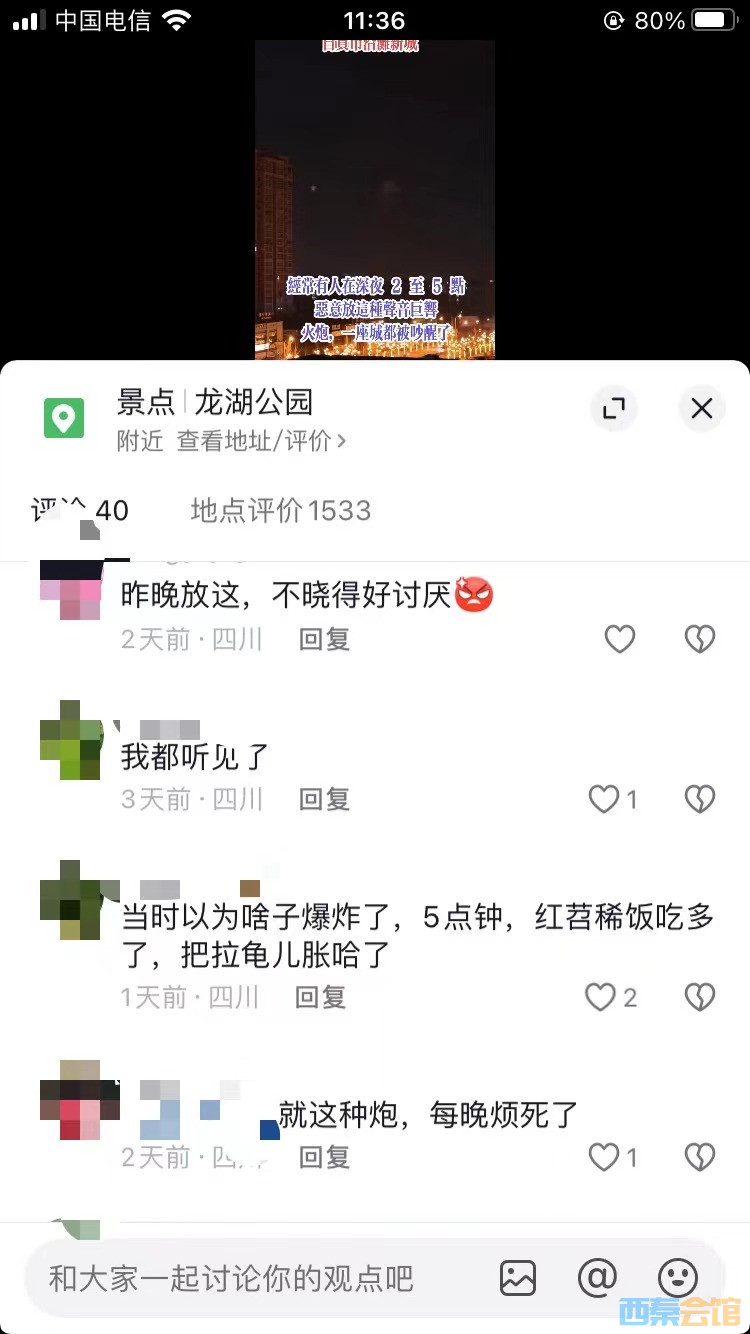Dislike the comment 就这种炮，每晚烦死了
This screenshot has width=750, height=1334.
point(699,1157)
